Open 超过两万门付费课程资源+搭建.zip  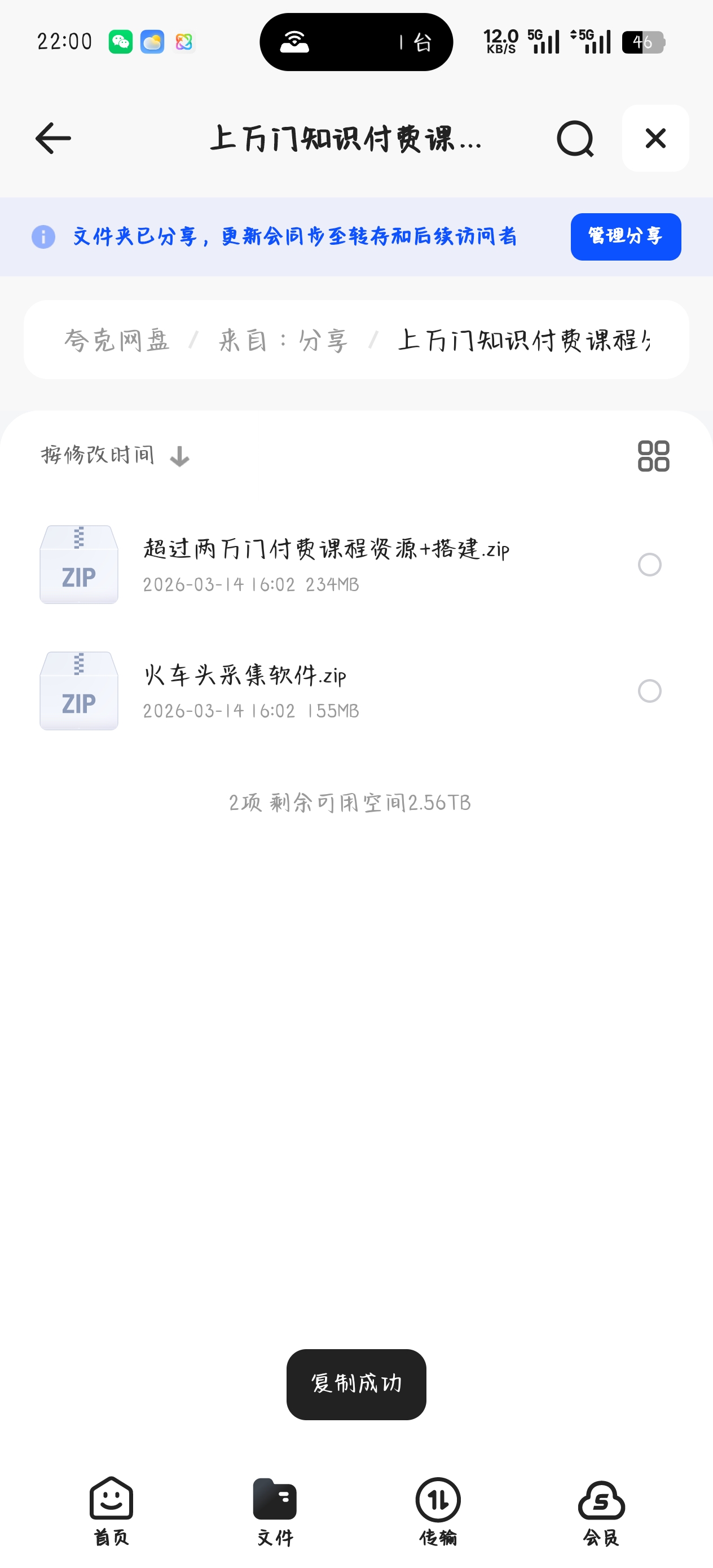click(327, 564)
